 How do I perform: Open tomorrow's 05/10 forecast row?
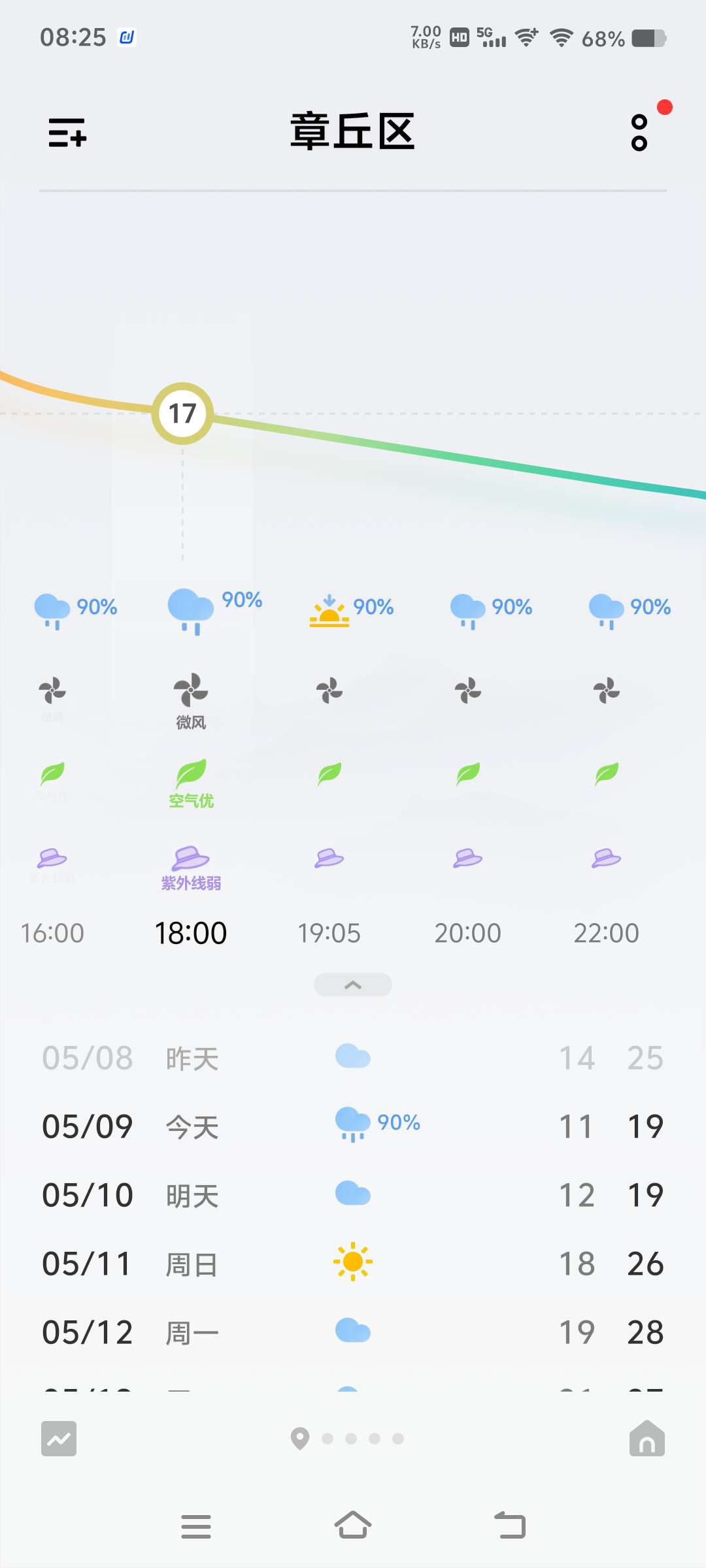pos(353,1195)
